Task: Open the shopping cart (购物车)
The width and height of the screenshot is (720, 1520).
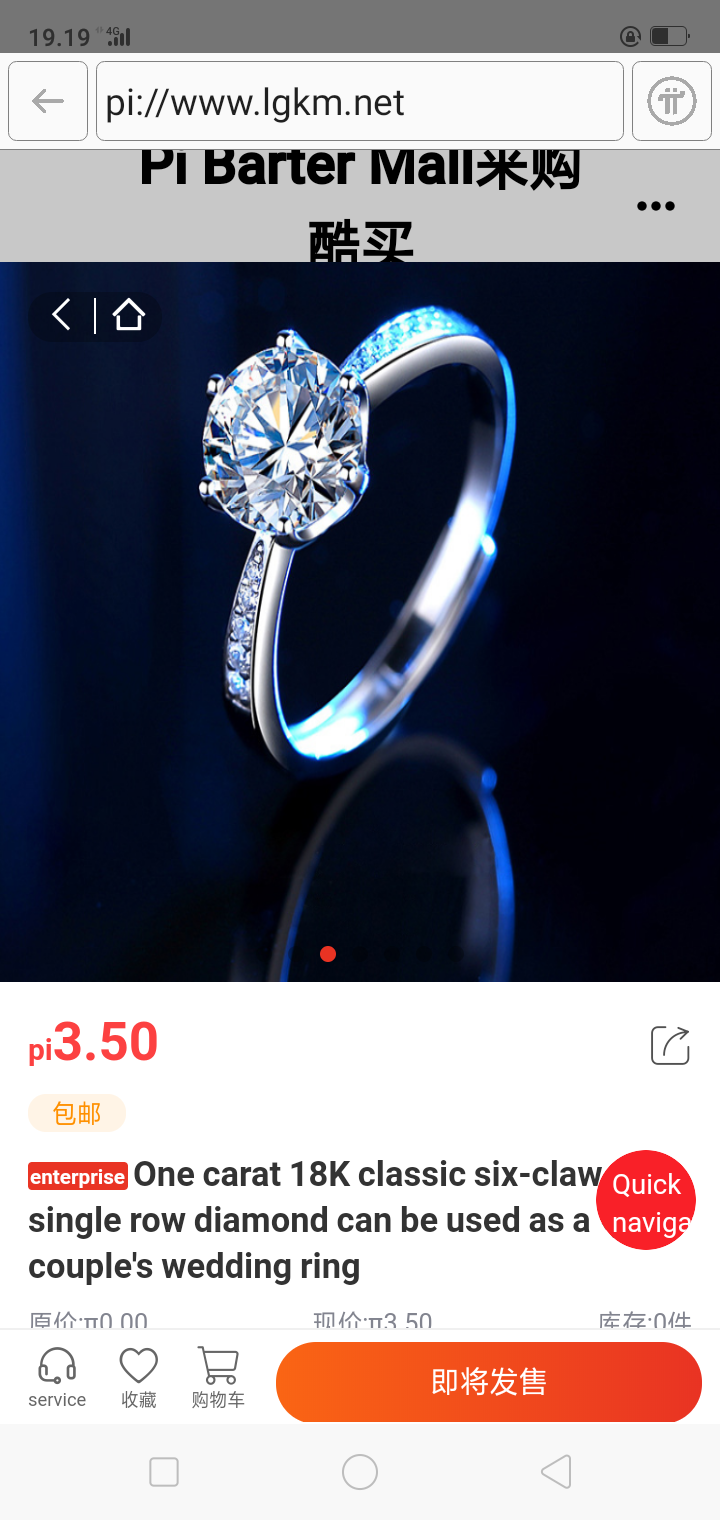Action: (217, 1378)
